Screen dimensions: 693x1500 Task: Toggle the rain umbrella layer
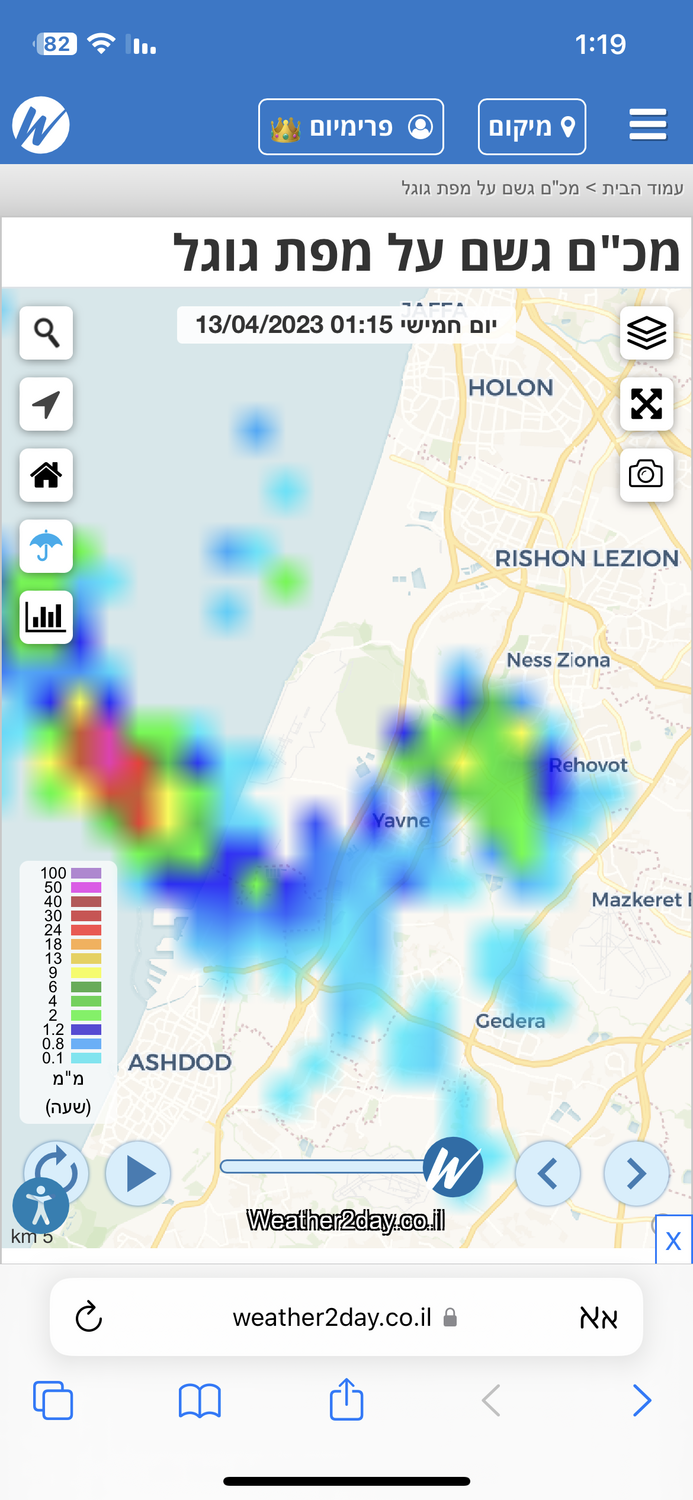(46, 546)
